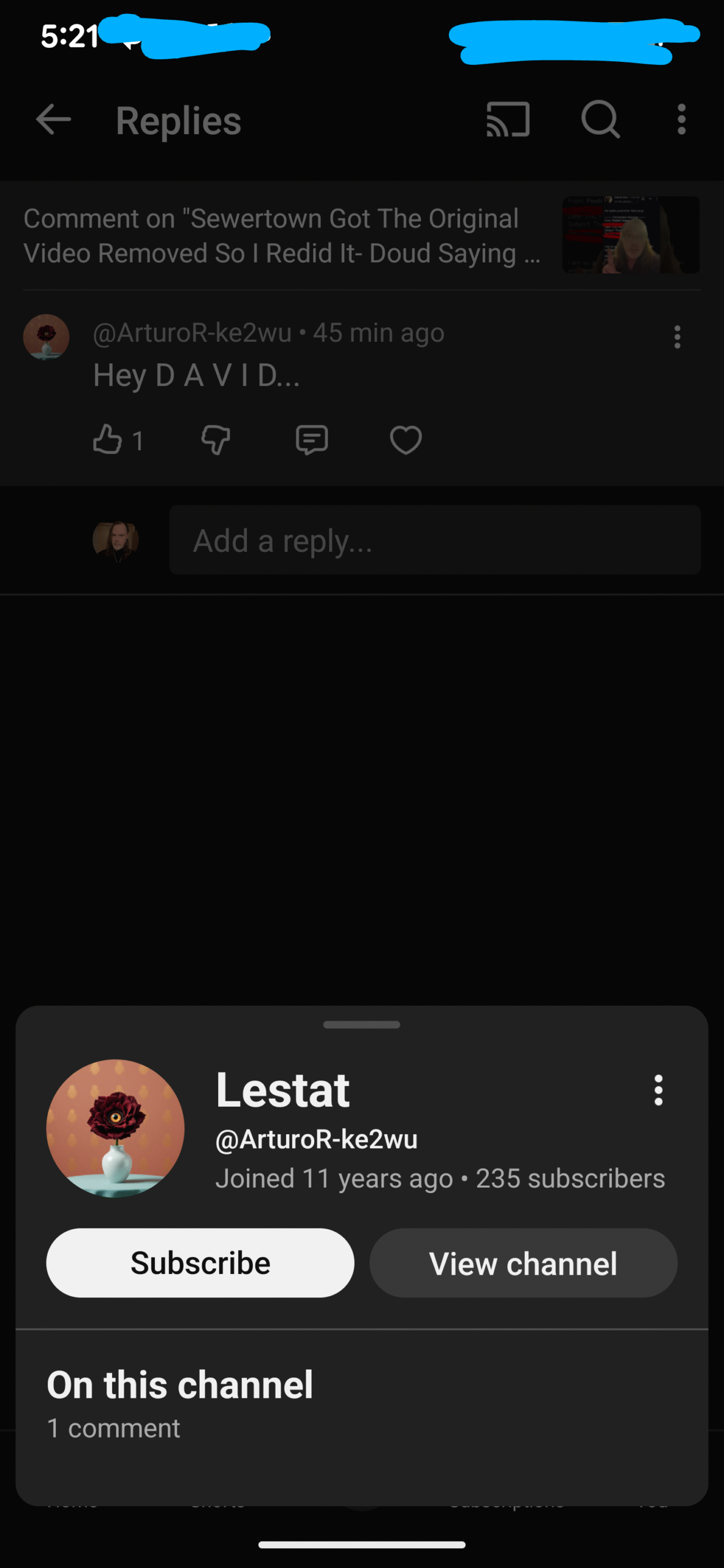Image resolution: width=724 pixels, height=1568 pixels.
Task: Dislike the comment by @ArturoR-ke2wu
Action: tap(216, 440)
